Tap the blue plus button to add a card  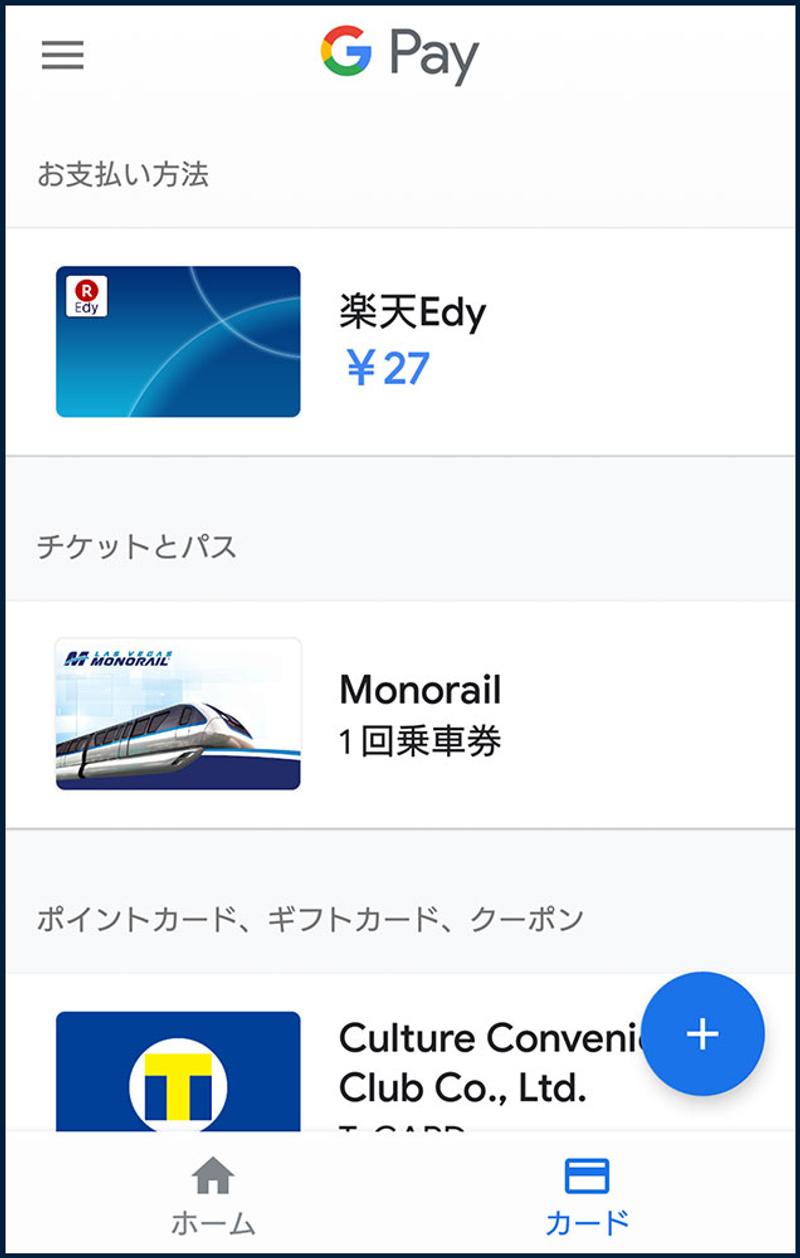[704, 1035]
